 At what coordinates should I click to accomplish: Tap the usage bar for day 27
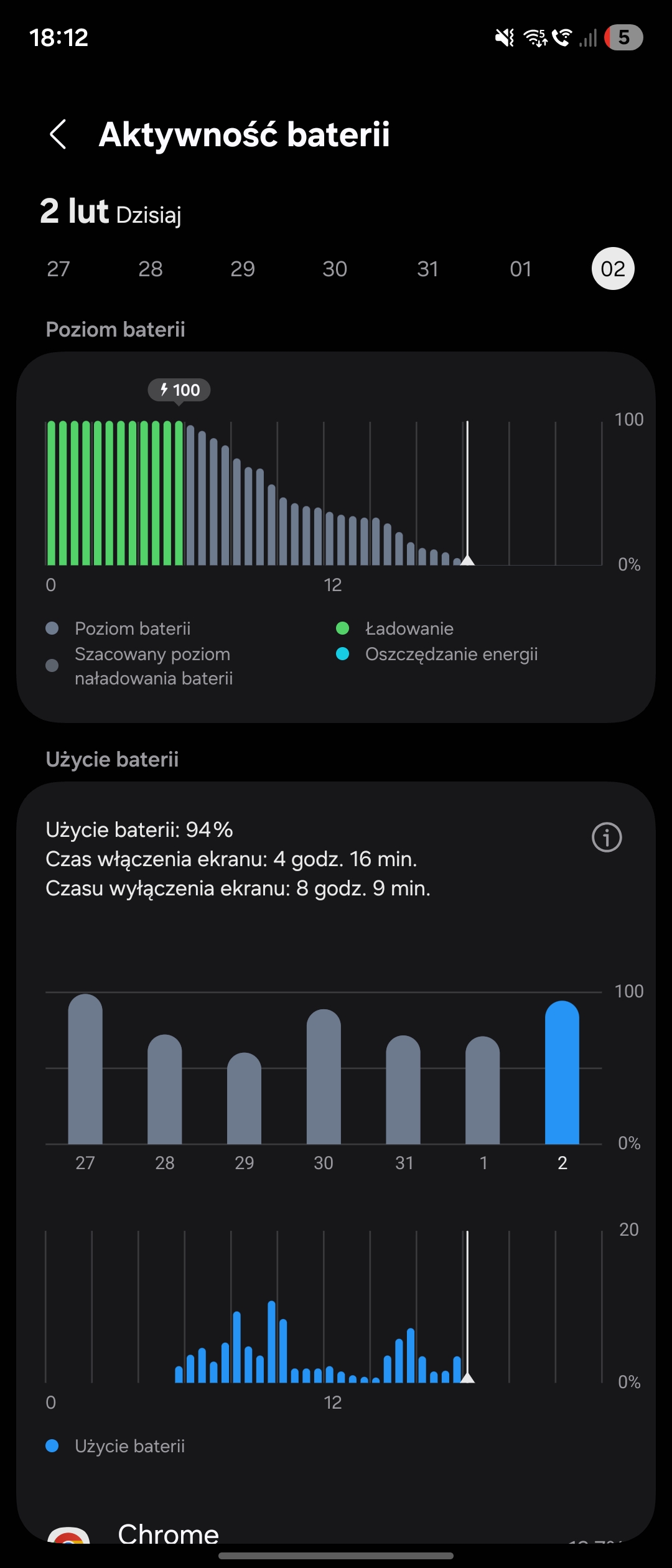click(85, 1070)
